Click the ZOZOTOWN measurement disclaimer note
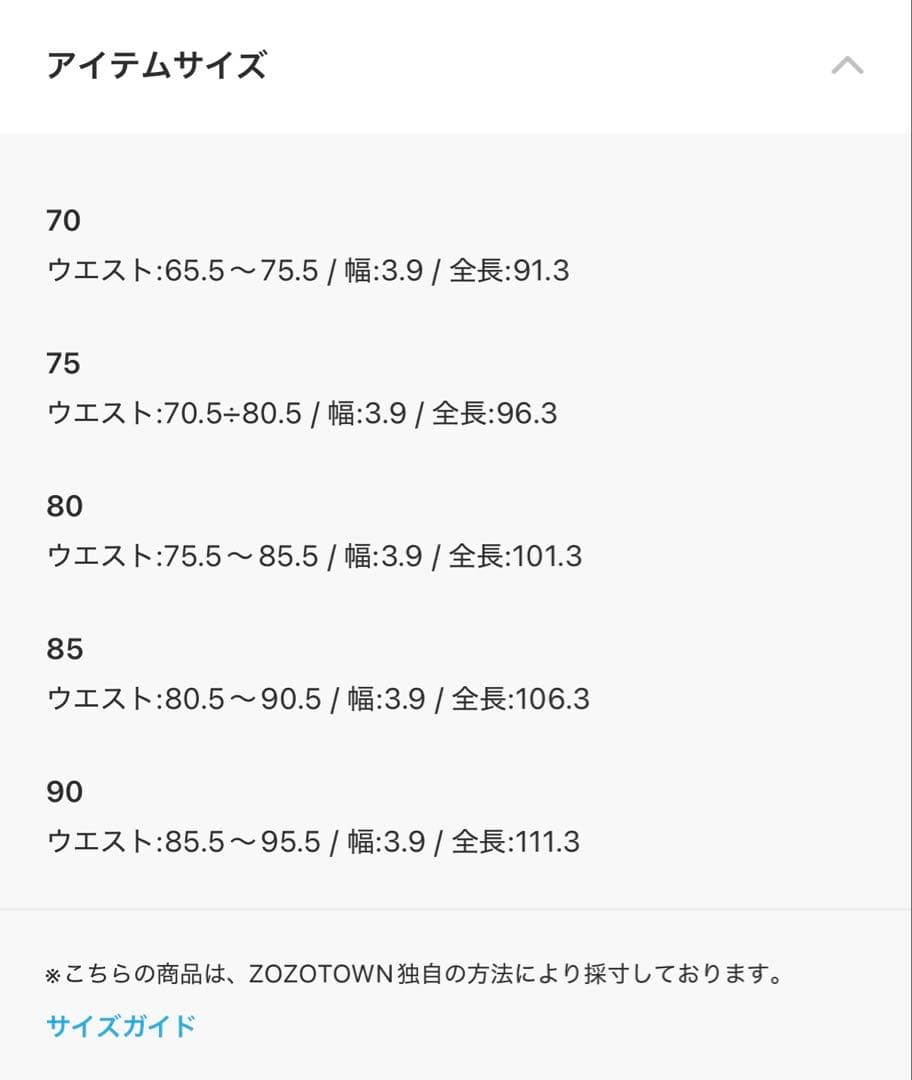Screen dimensions: 912x1080 416,971
